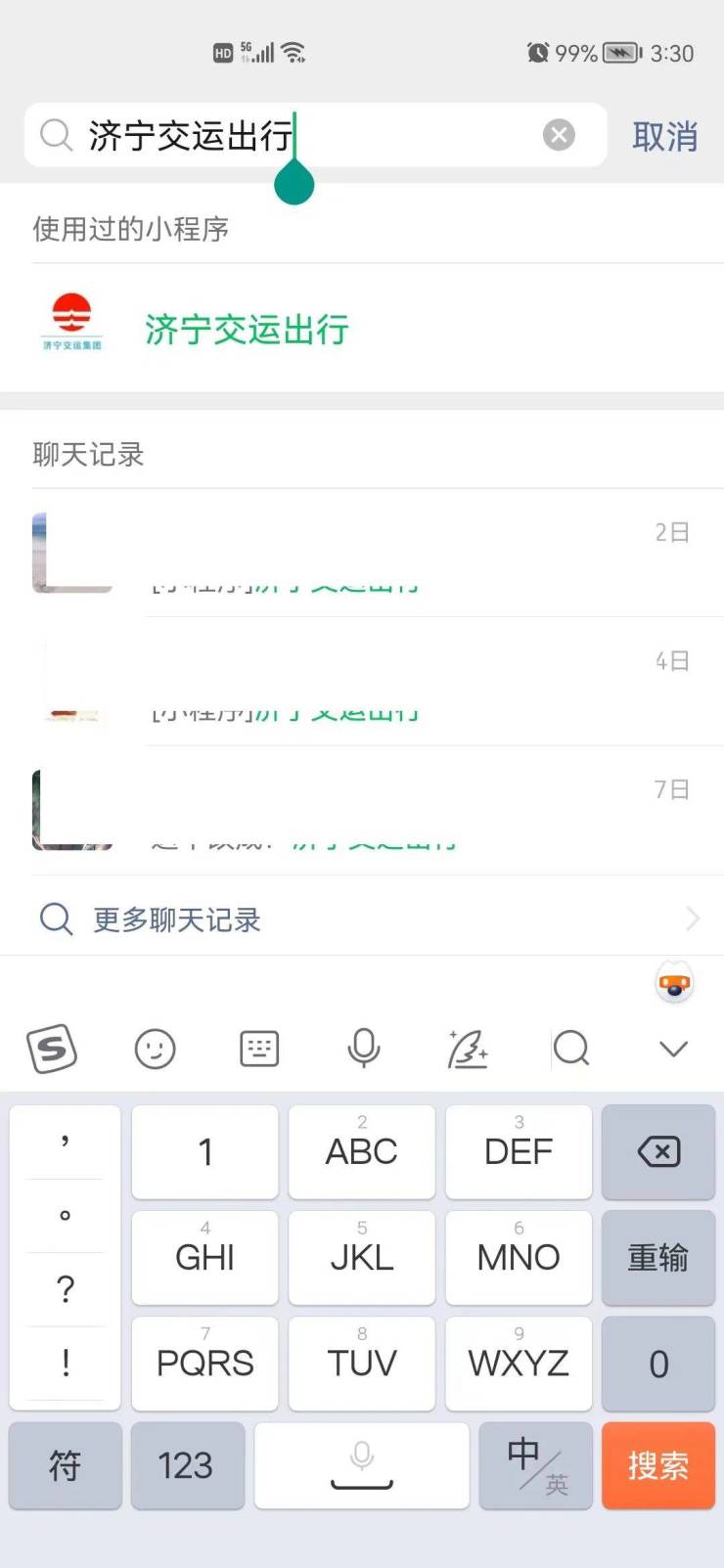This screenshot has height=1568, width=724.
Task: View 更多聊天记录
Action: [362, 919]
